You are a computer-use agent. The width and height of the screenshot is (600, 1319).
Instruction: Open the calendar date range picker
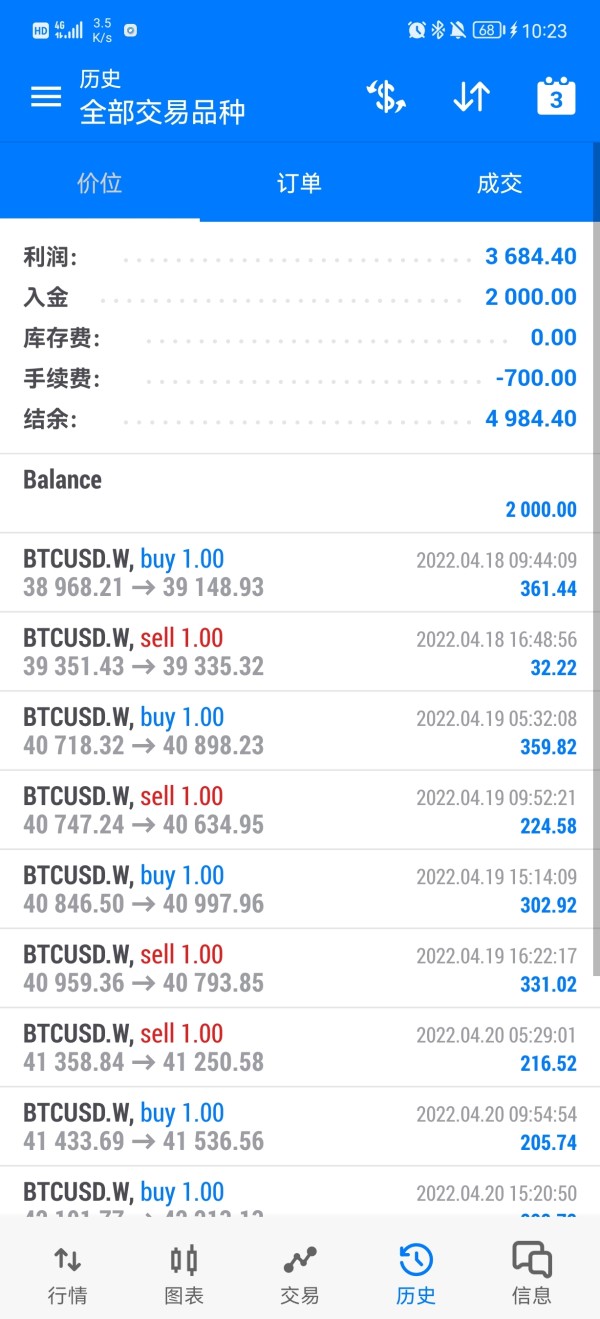[x=556, y=96]
